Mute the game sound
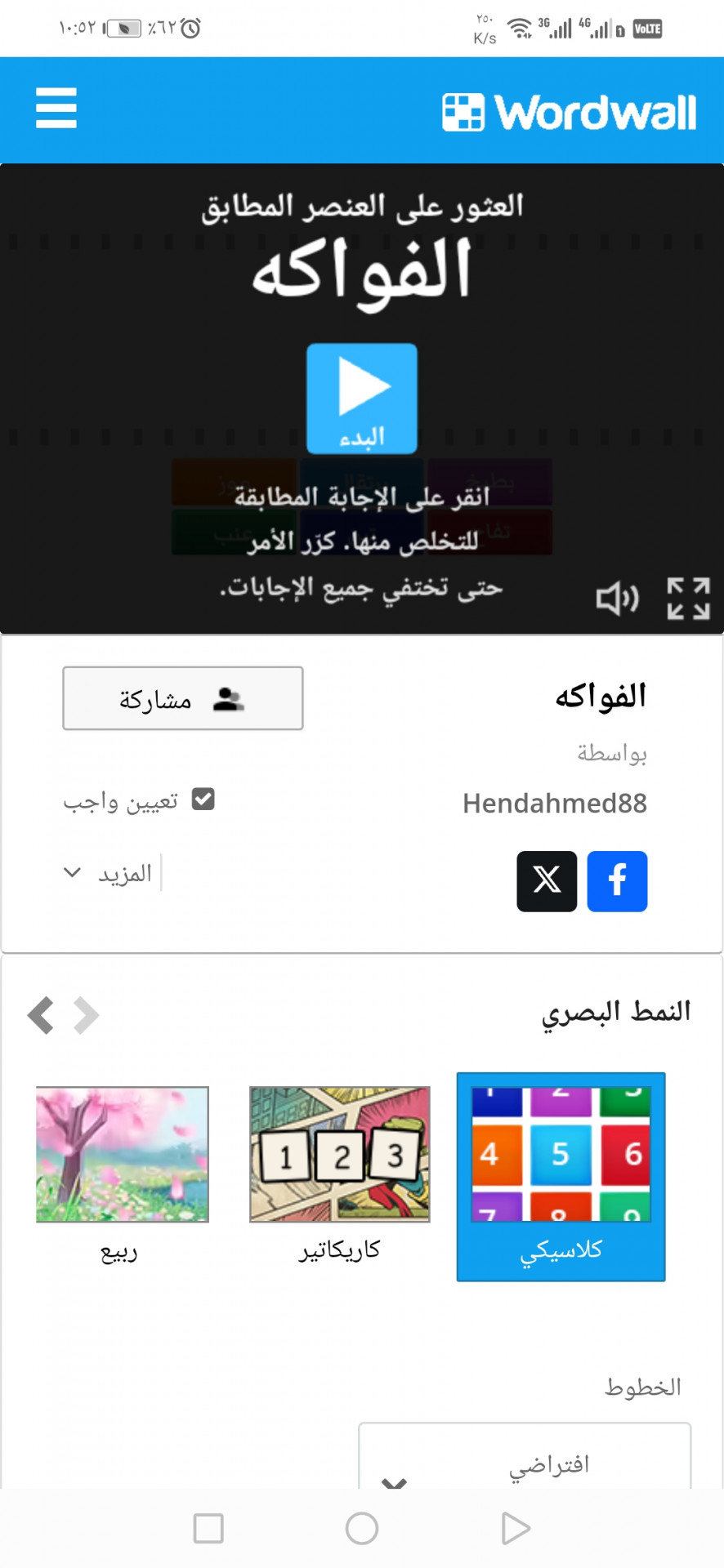724x1568 pixels. tap(617, 599)
